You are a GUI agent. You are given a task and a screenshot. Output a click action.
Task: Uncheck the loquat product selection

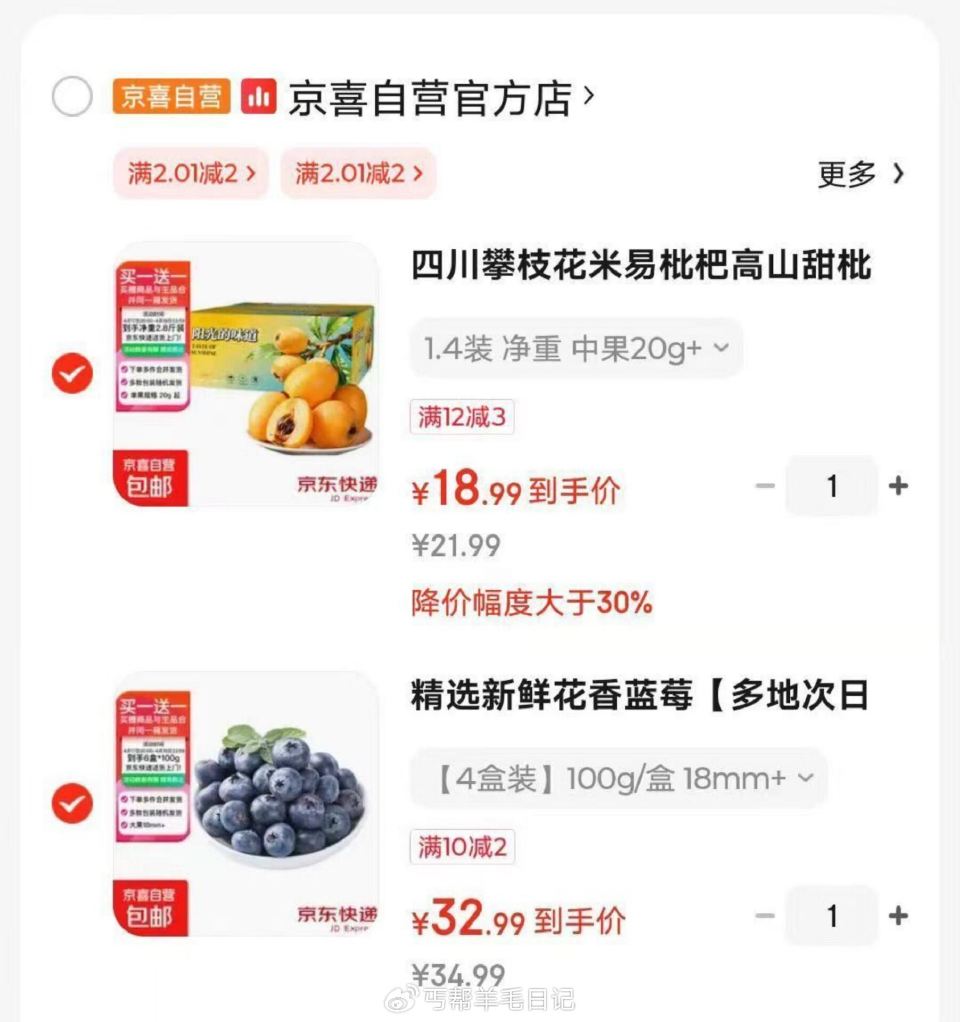tap(71, 372)
